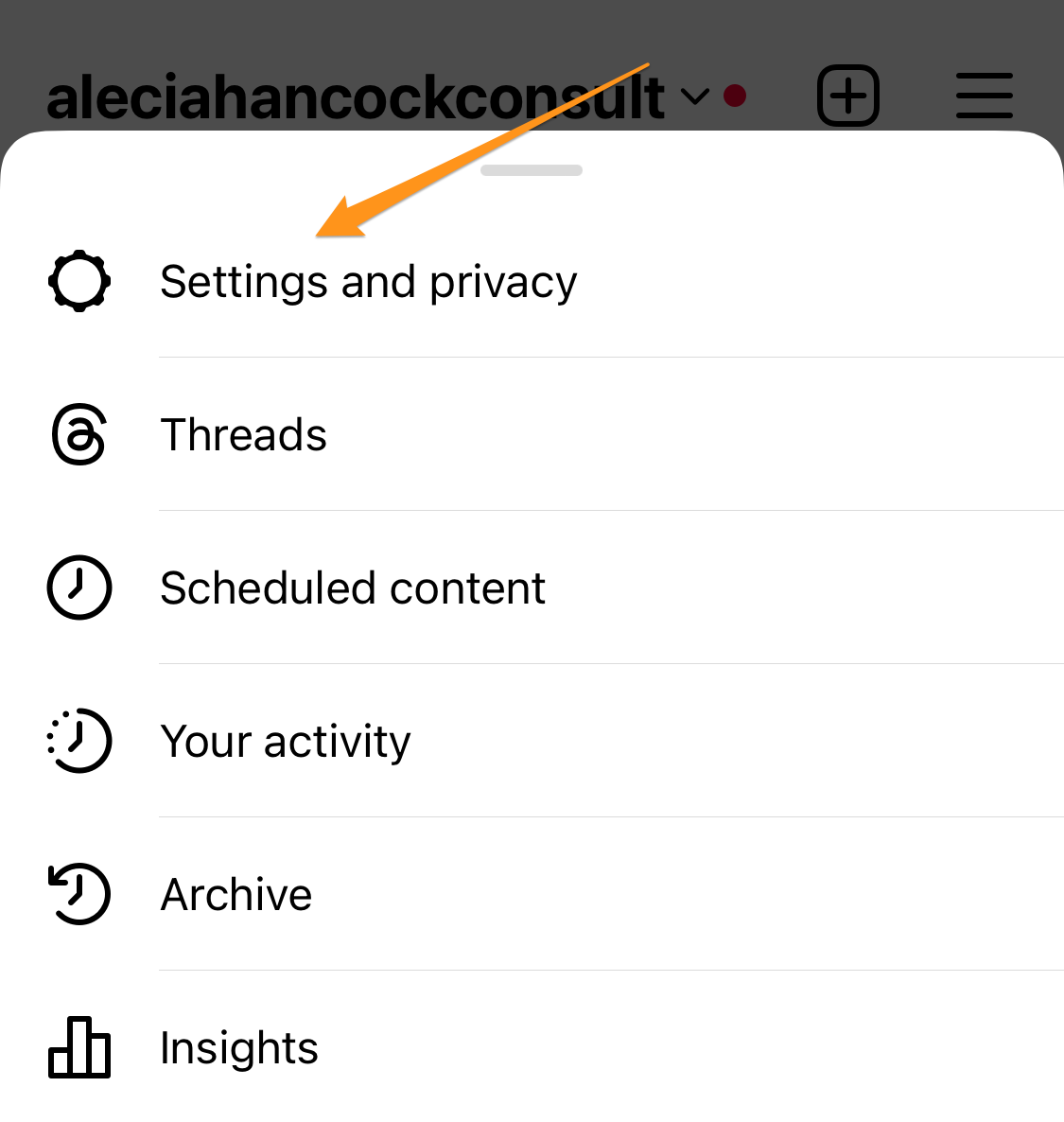Expand the aleciahancockconsult account switcher

[x=378, y=96]
